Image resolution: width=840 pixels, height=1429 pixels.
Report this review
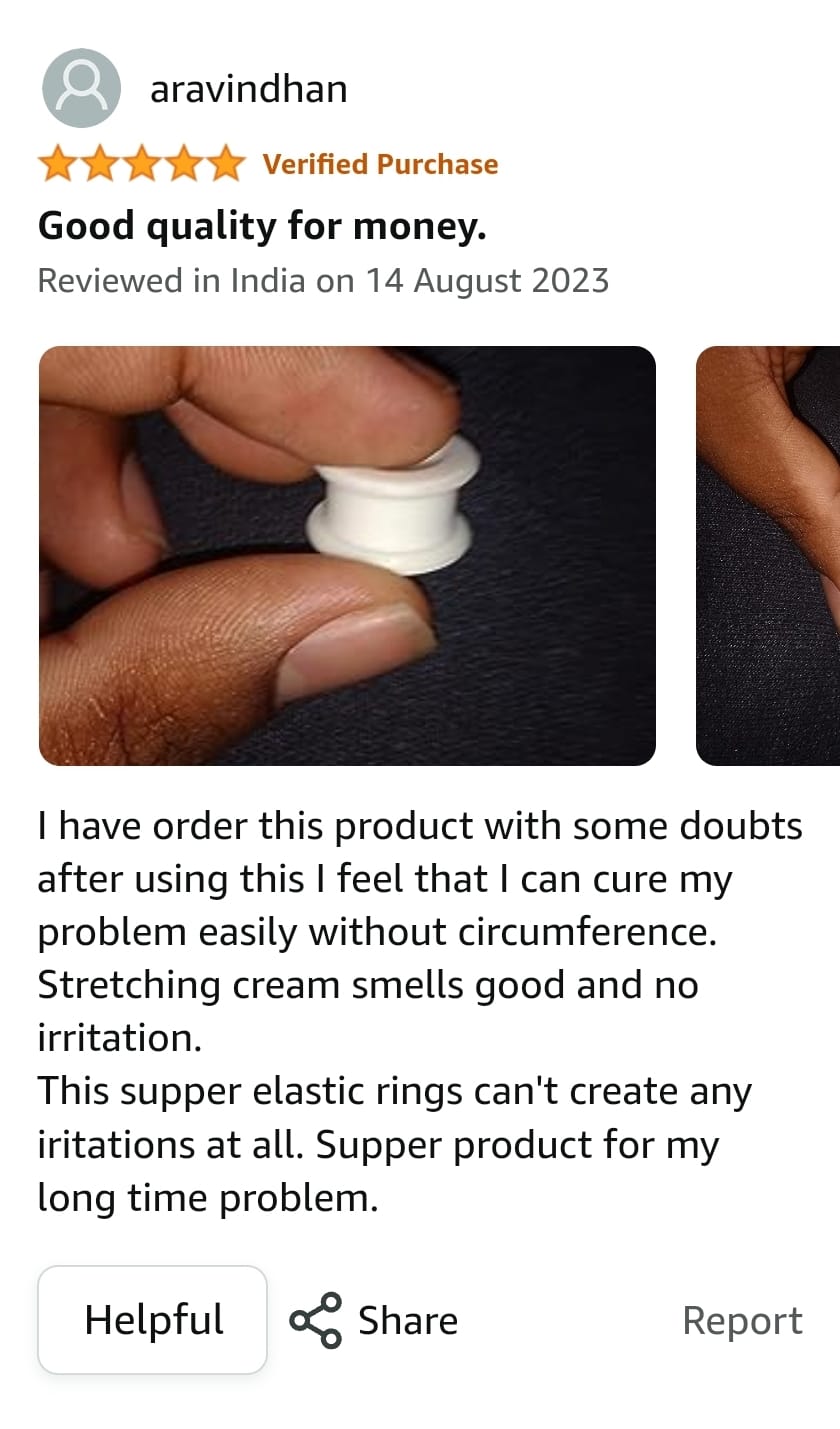pos(741,1320)
